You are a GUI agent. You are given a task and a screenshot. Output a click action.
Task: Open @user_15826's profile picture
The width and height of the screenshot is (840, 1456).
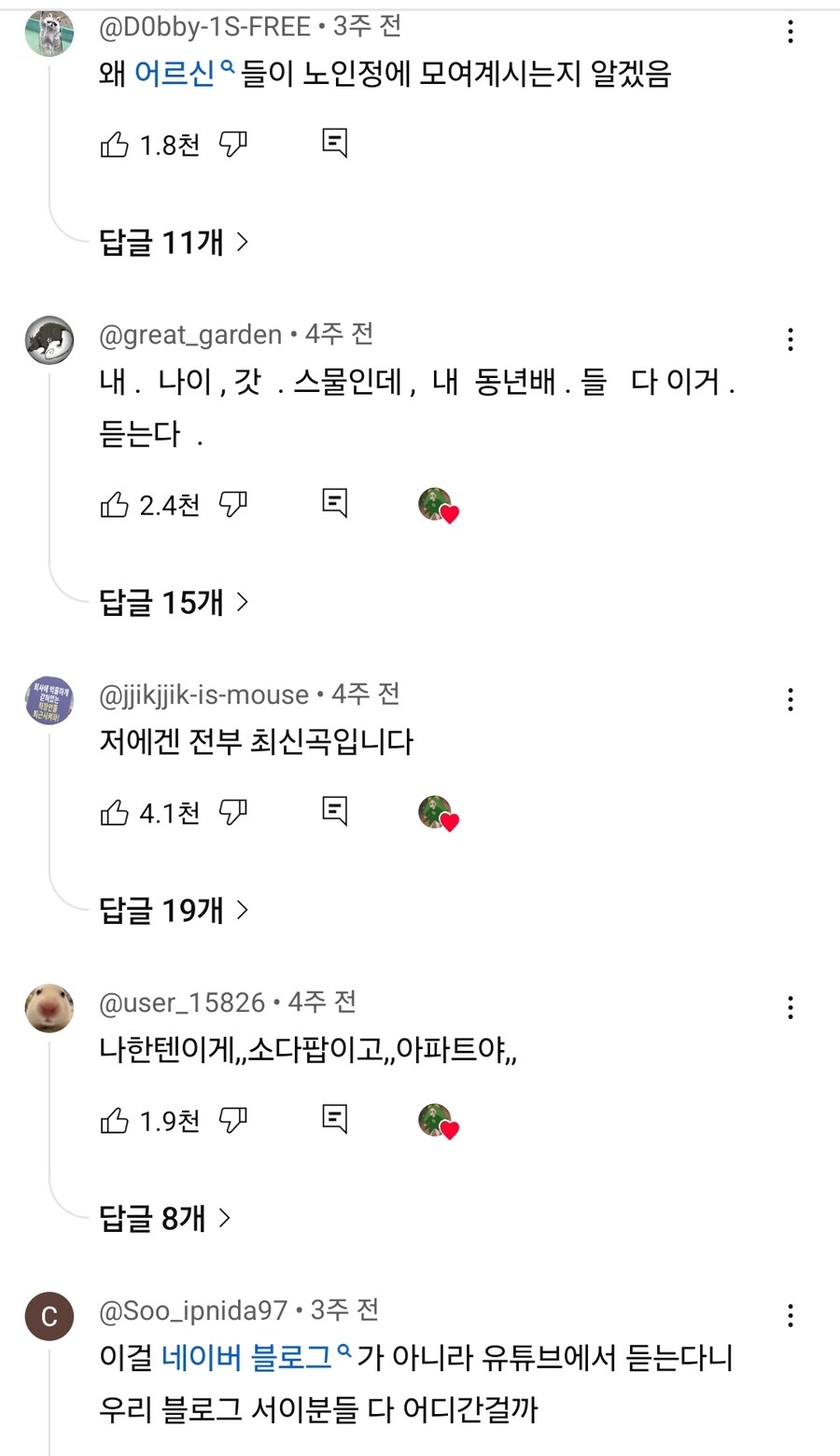click(x=49, y=1008)
